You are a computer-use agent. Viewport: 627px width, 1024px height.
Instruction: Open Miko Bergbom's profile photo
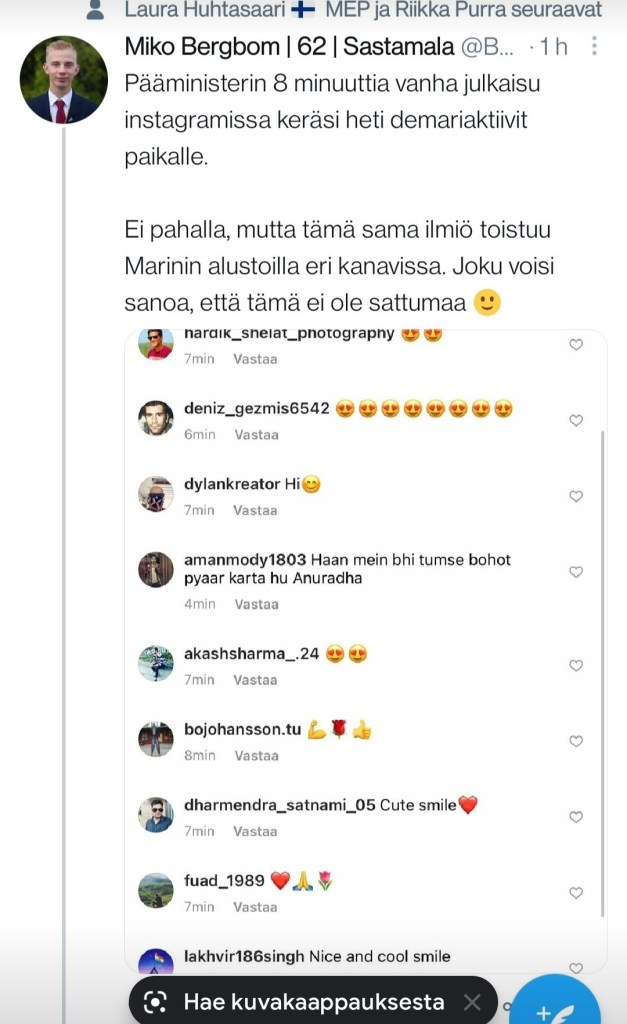pyautogui.click(x=62, y=81)
